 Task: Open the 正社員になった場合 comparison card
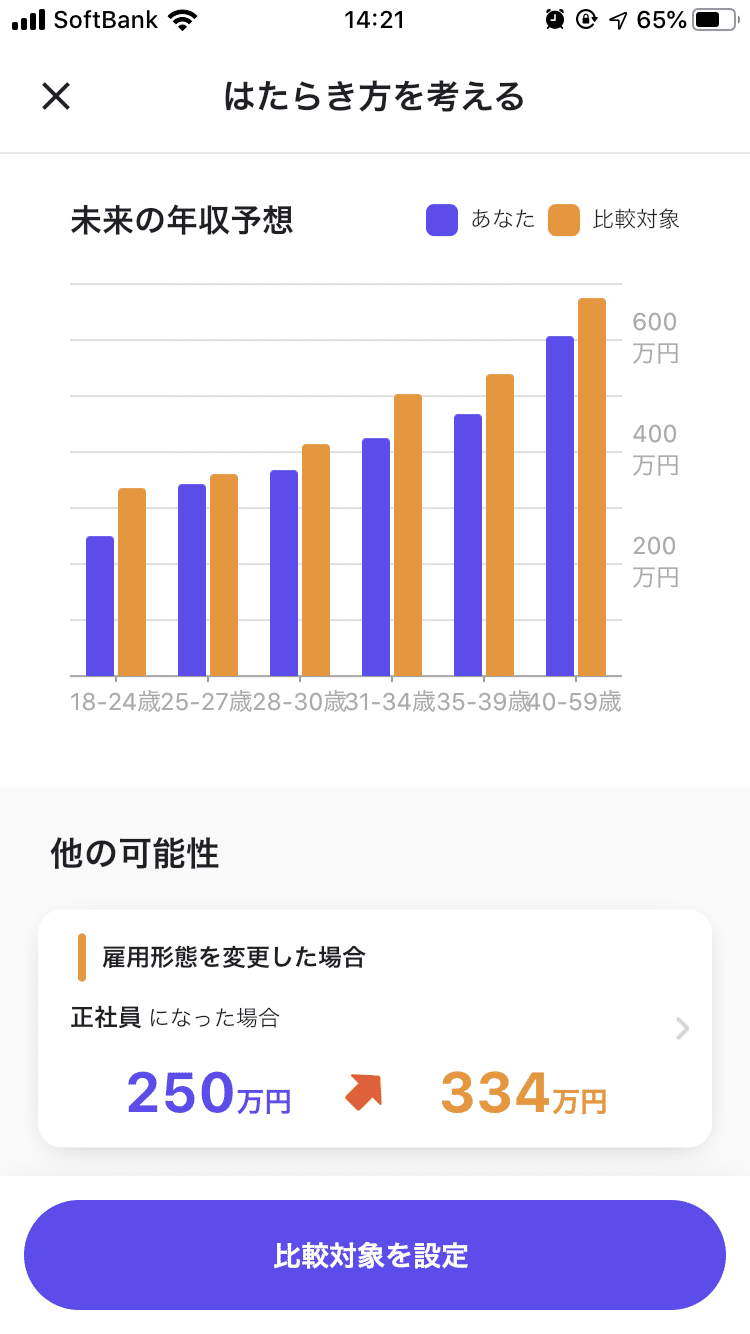[375, 1028]
